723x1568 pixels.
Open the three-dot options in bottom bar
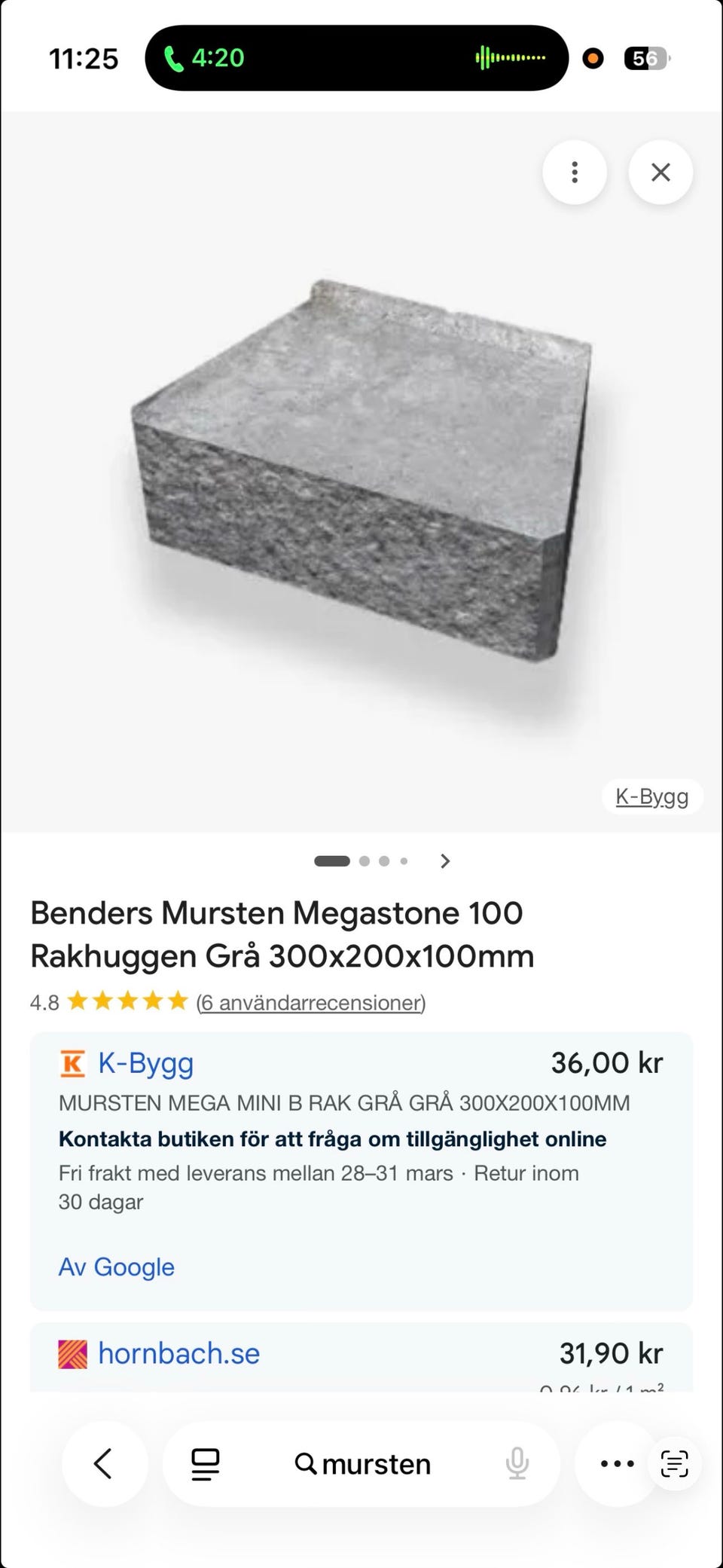(x=616, y=1463)
